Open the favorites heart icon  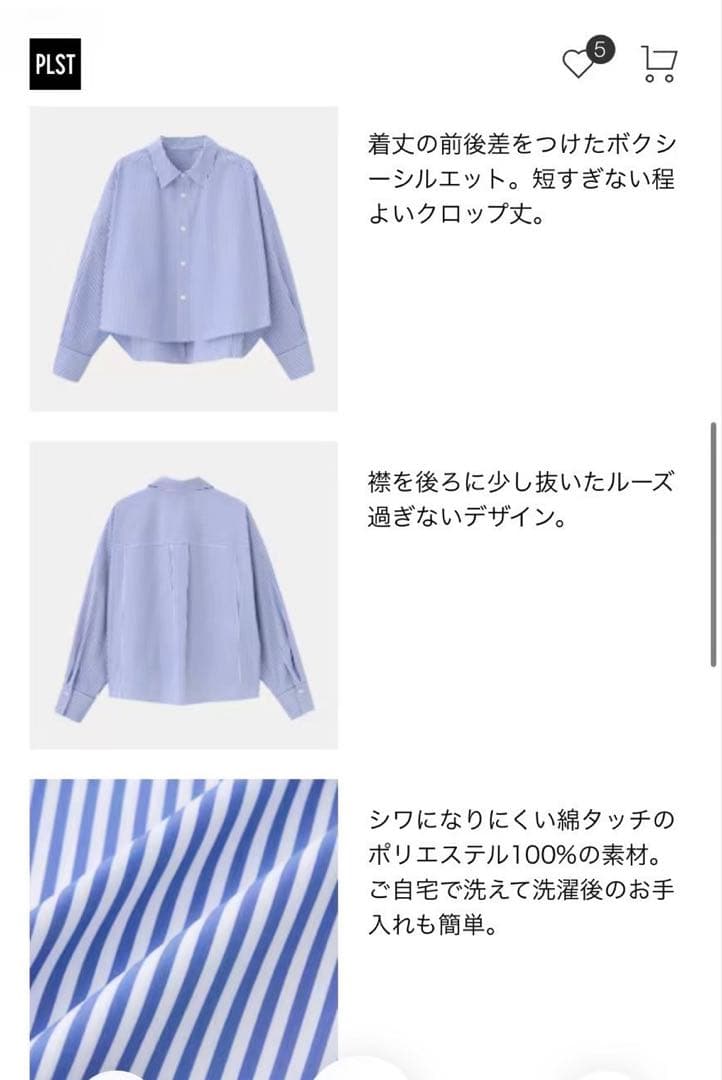580,65
